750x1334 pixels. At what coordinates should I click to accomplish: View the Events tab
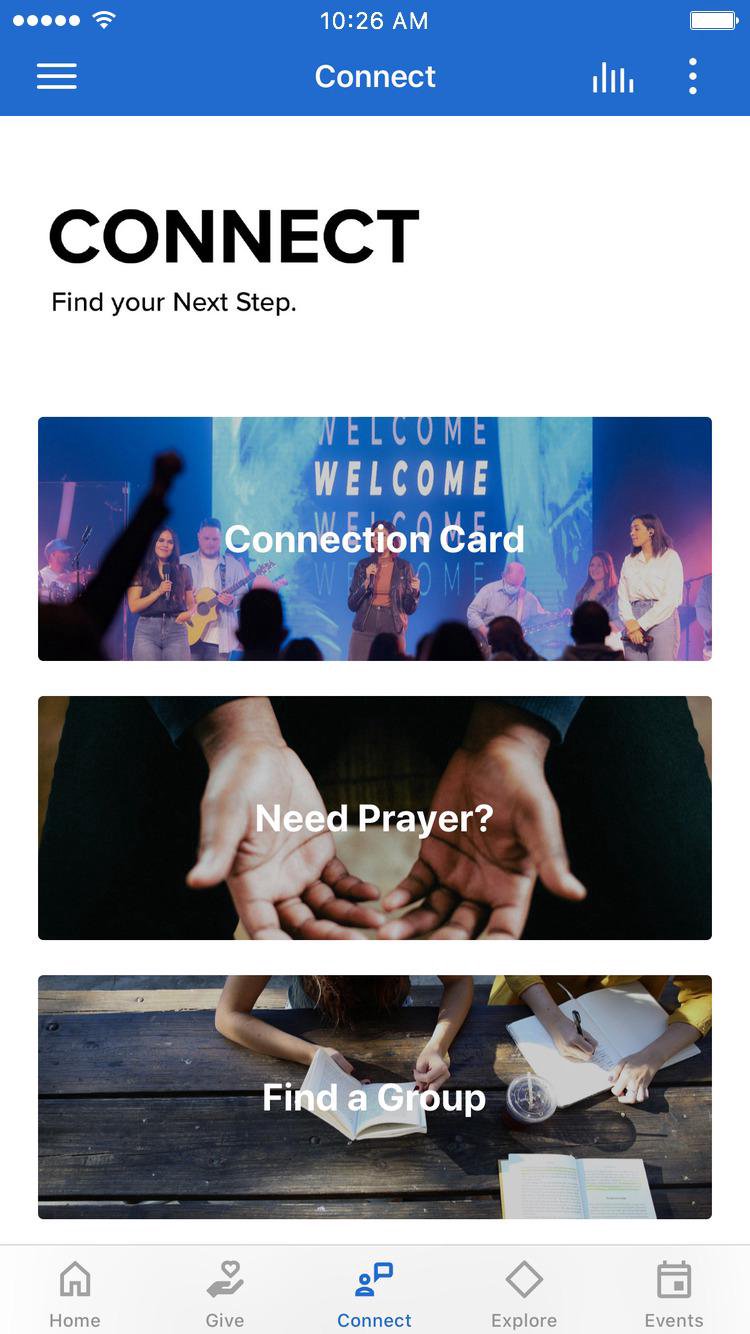(x=674, y=1294)
